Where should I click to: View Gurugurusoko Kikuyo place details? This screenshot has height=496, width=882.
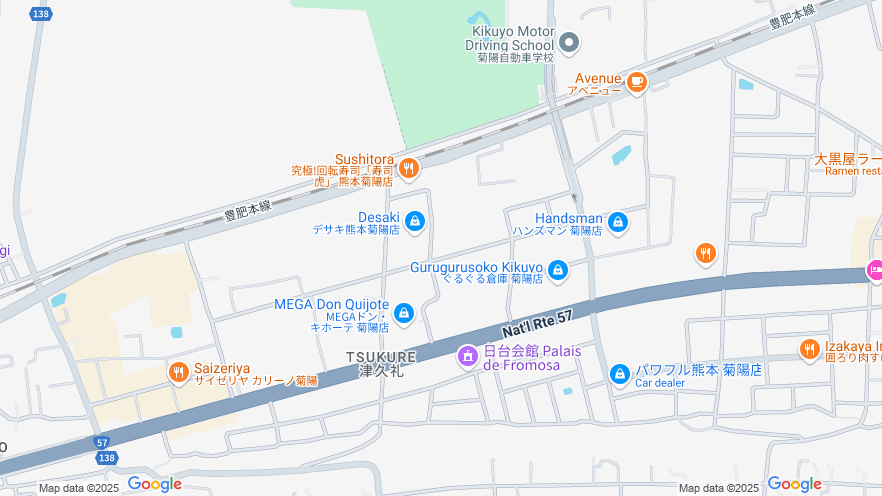tap(558, 270)
